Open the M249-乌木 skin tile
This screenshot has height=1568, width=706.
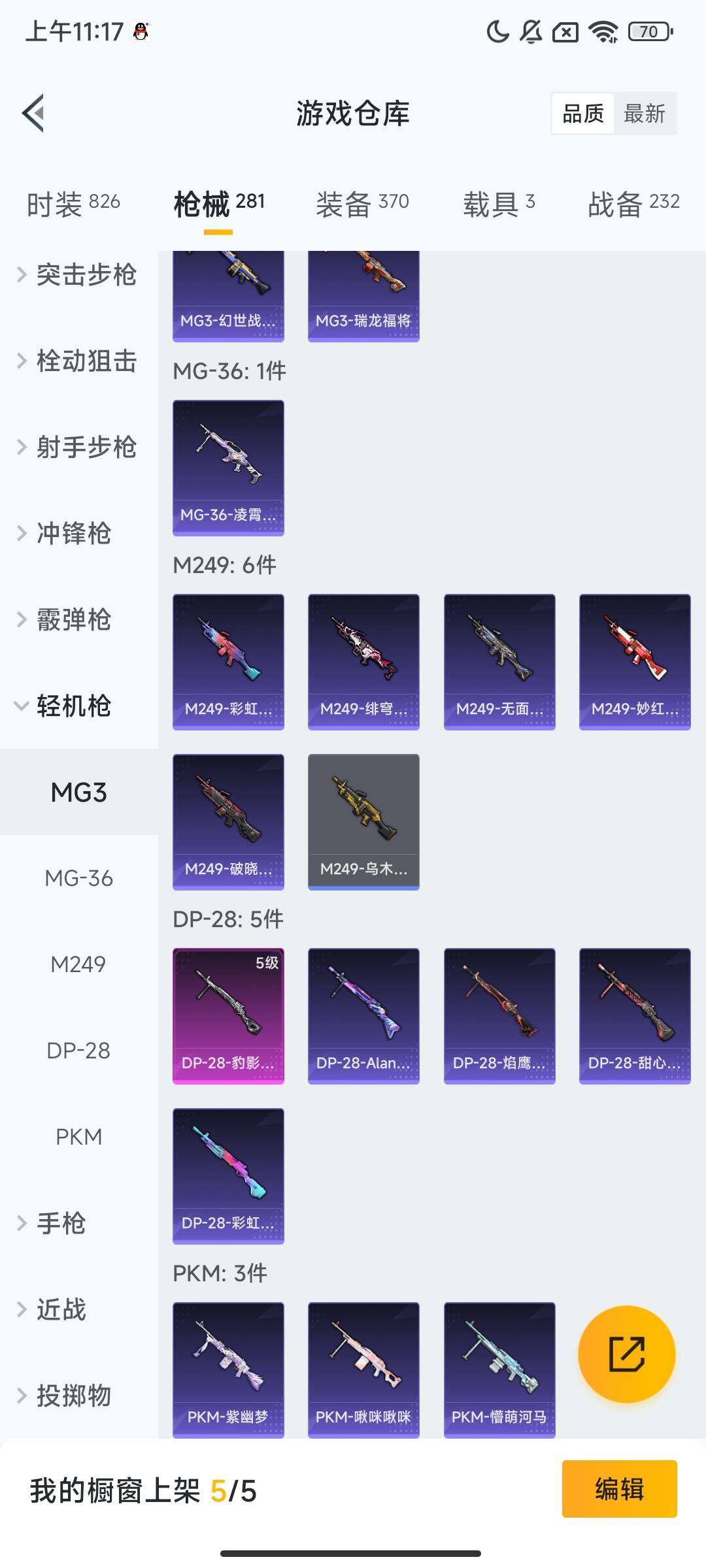pos(363,821)
